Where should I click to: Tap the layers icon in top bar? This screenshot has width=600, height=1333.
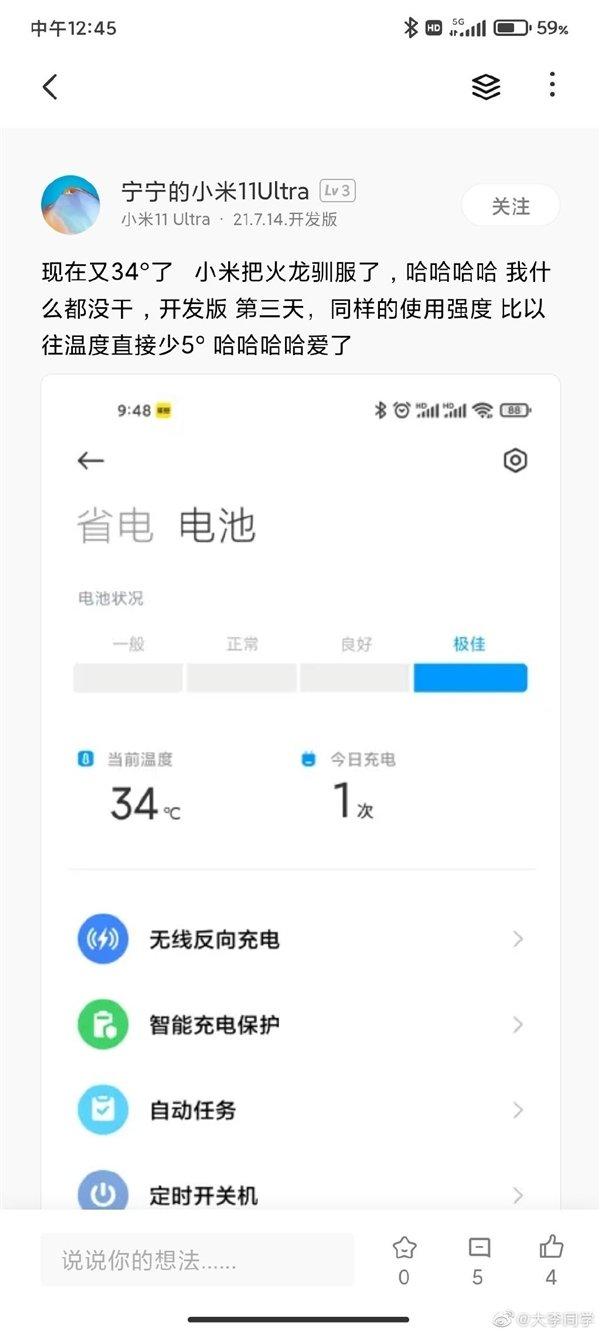pos(486,87)
